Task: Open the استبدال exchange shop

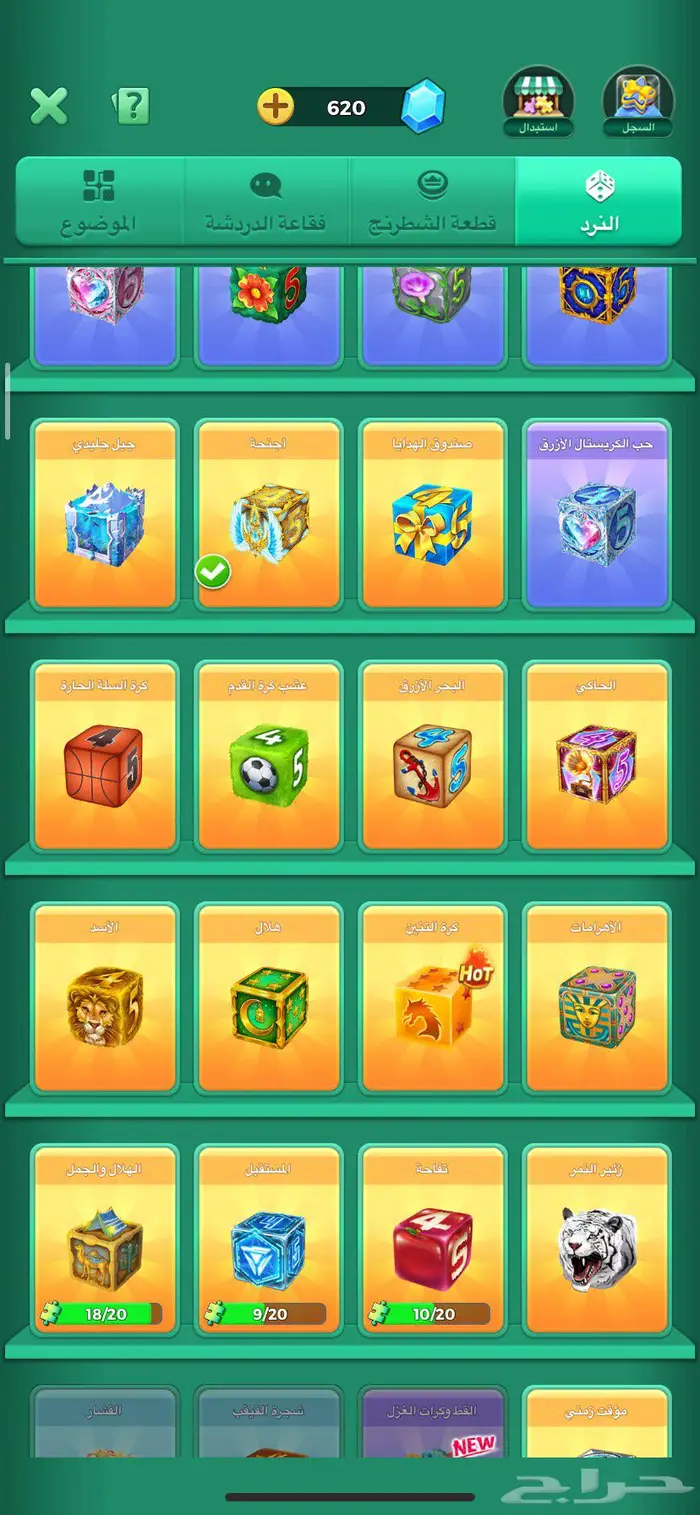Action: tap(538, 101)
